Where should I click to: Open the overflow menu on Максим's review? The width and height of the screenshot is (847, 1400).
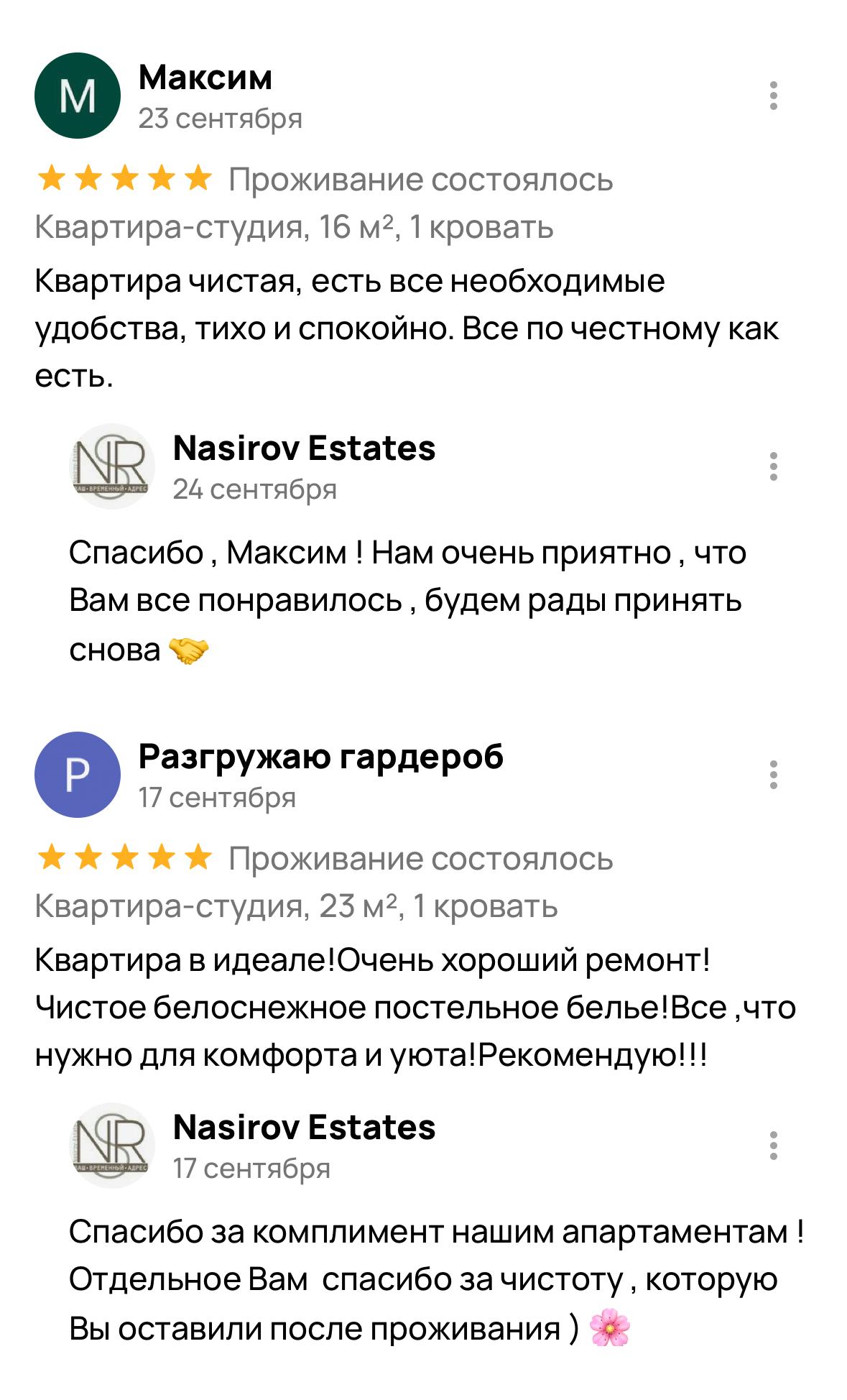(773, 96)
